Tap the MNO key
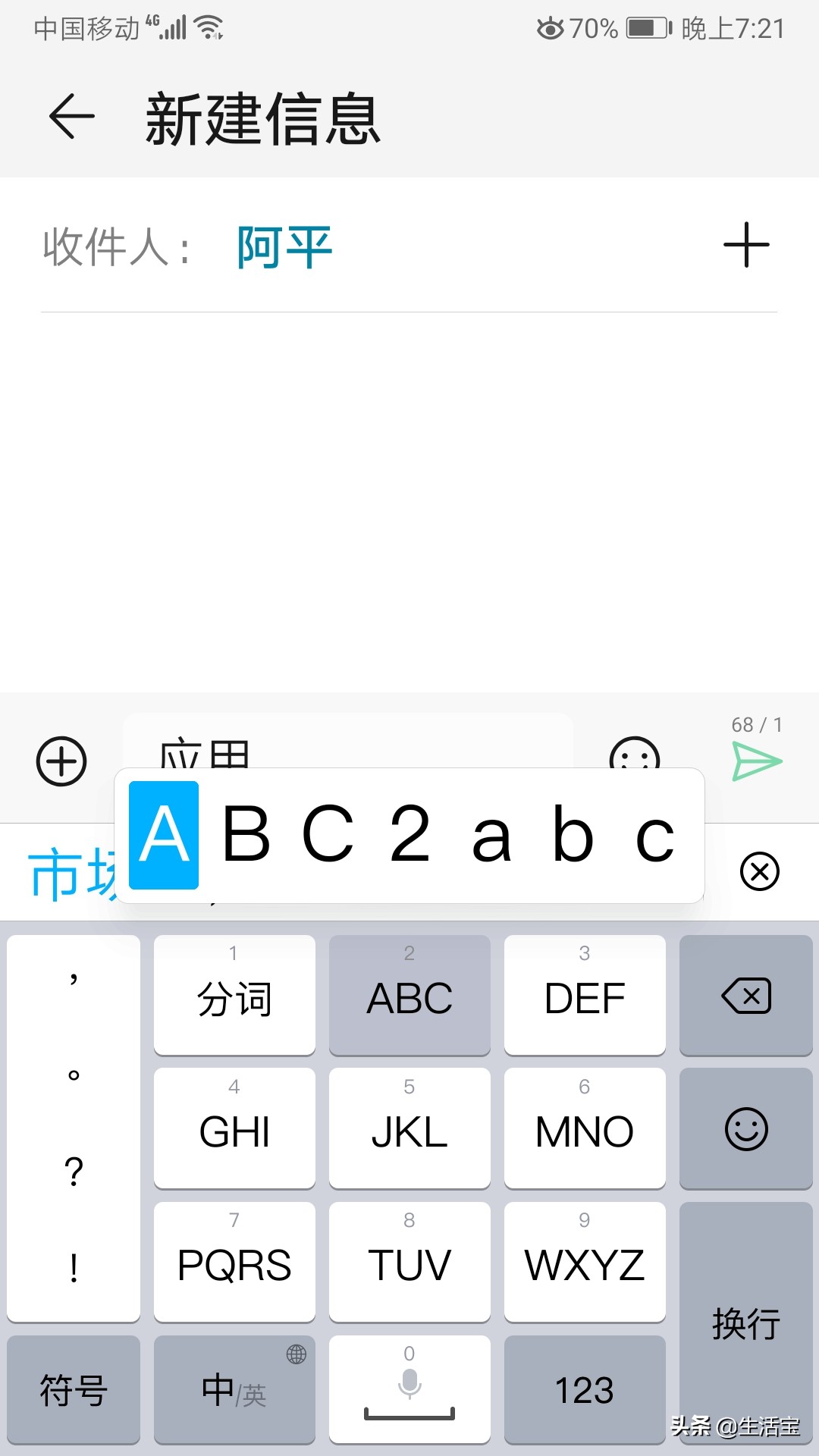Screen dimensions: 819x1456 [x=585, y=1129]
